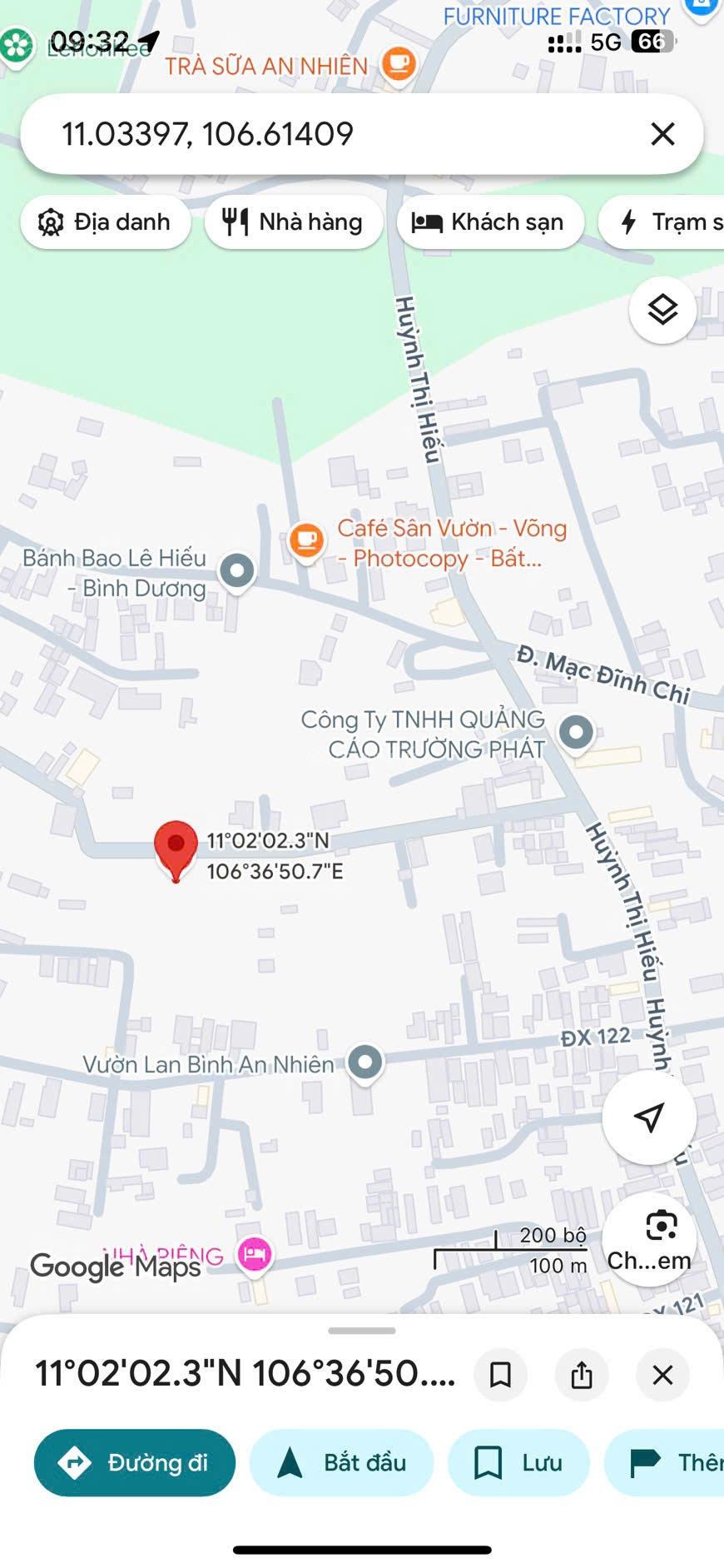Filter by Nhà hàng
Viewport: 724px width, 1568px height.
pyautogui.click(x=294, y=222)
